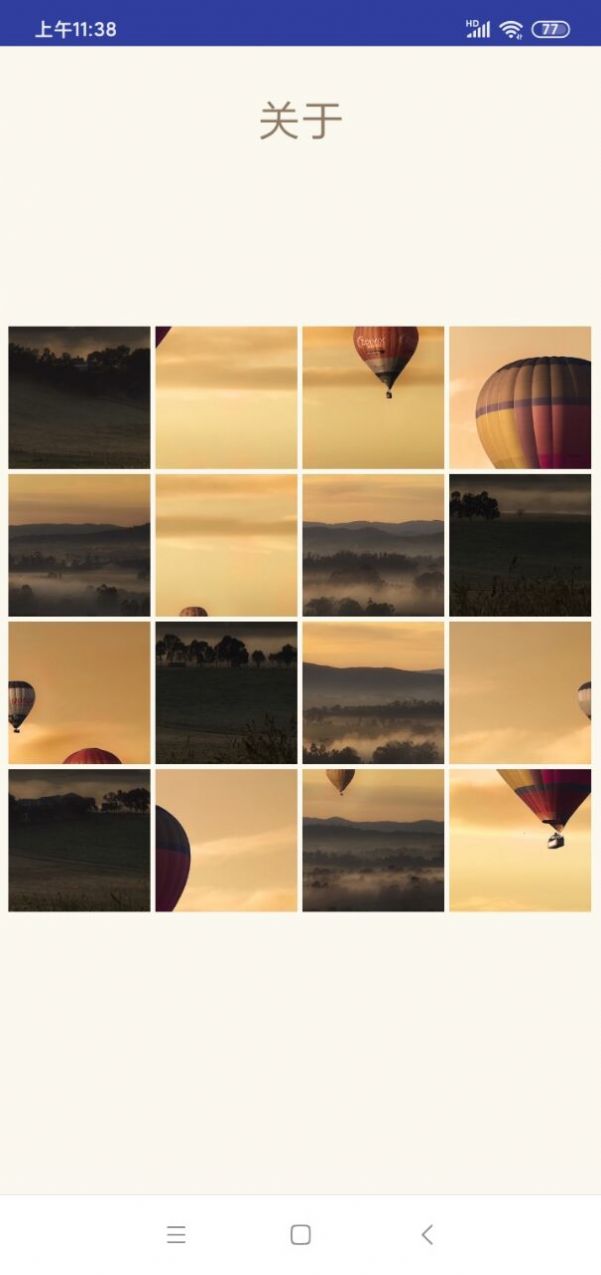Tap the dark field tile with a tree row
The image size is (601, 1275).
226,692
